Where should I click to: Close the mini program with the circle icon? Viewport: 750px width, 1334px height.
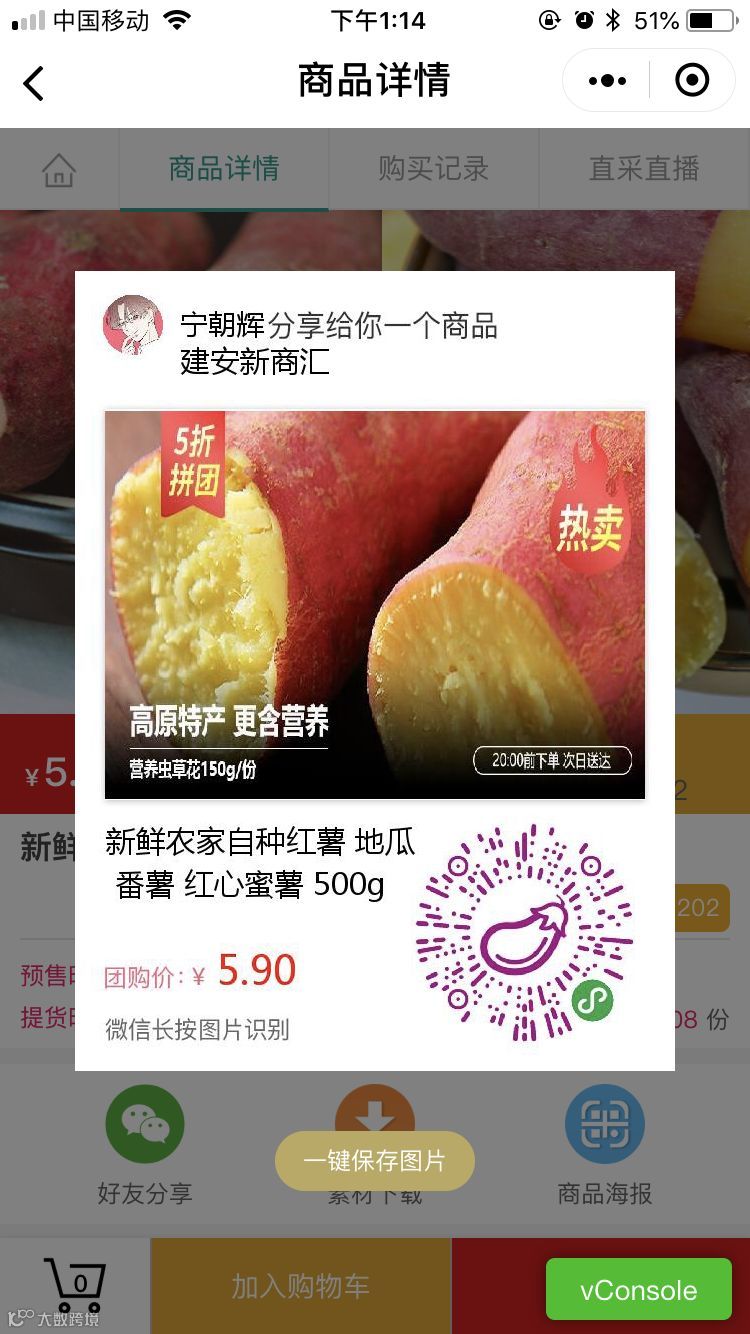[692, 81]
